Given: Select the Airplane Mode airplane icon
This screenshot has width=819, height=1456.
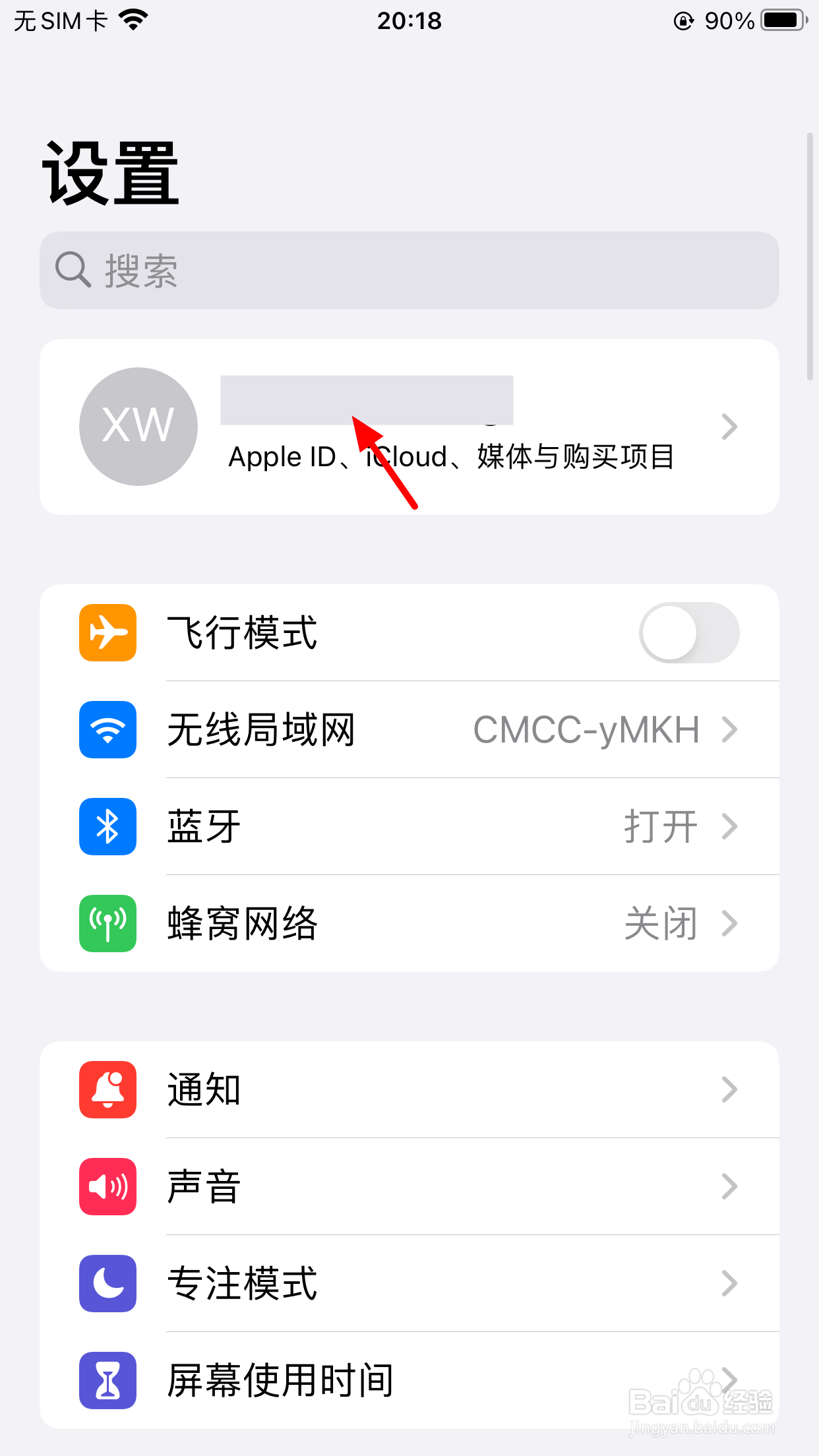Looking at the screenshot, I should coord(107,632).
